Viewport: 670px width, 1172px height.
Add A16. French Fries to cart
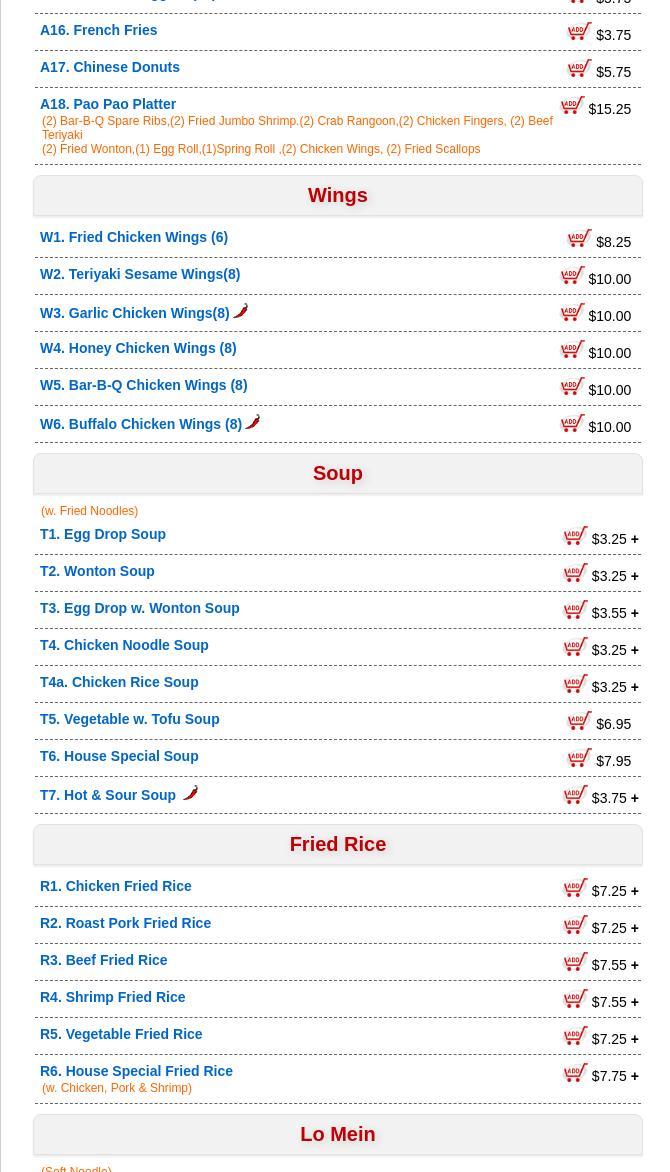click(580, 32)
